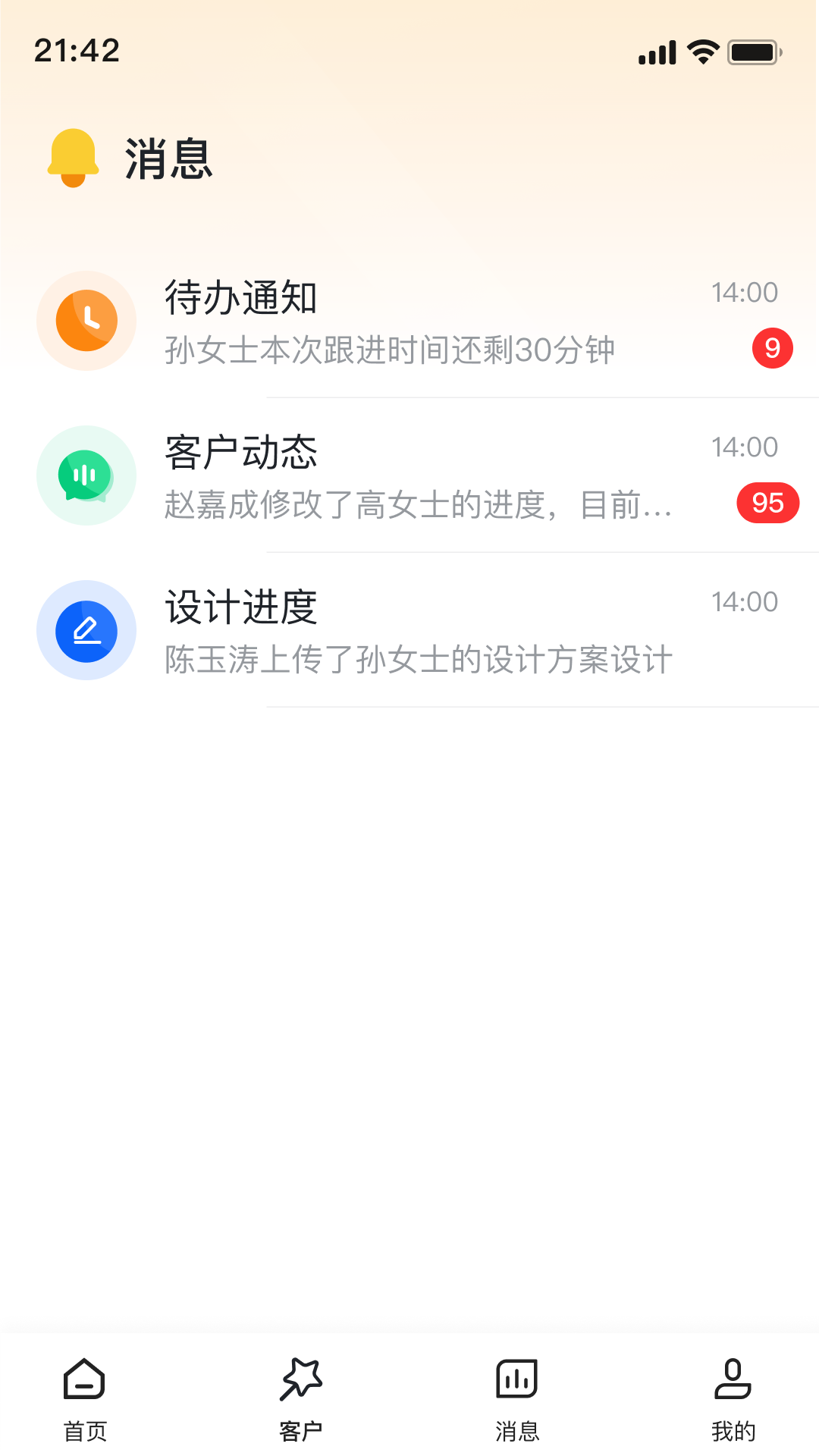Image resolution: width=819 pixels, height=1456 pixels.
Task: Select the blue pencil icon for 设计进度
Action: 86,630
